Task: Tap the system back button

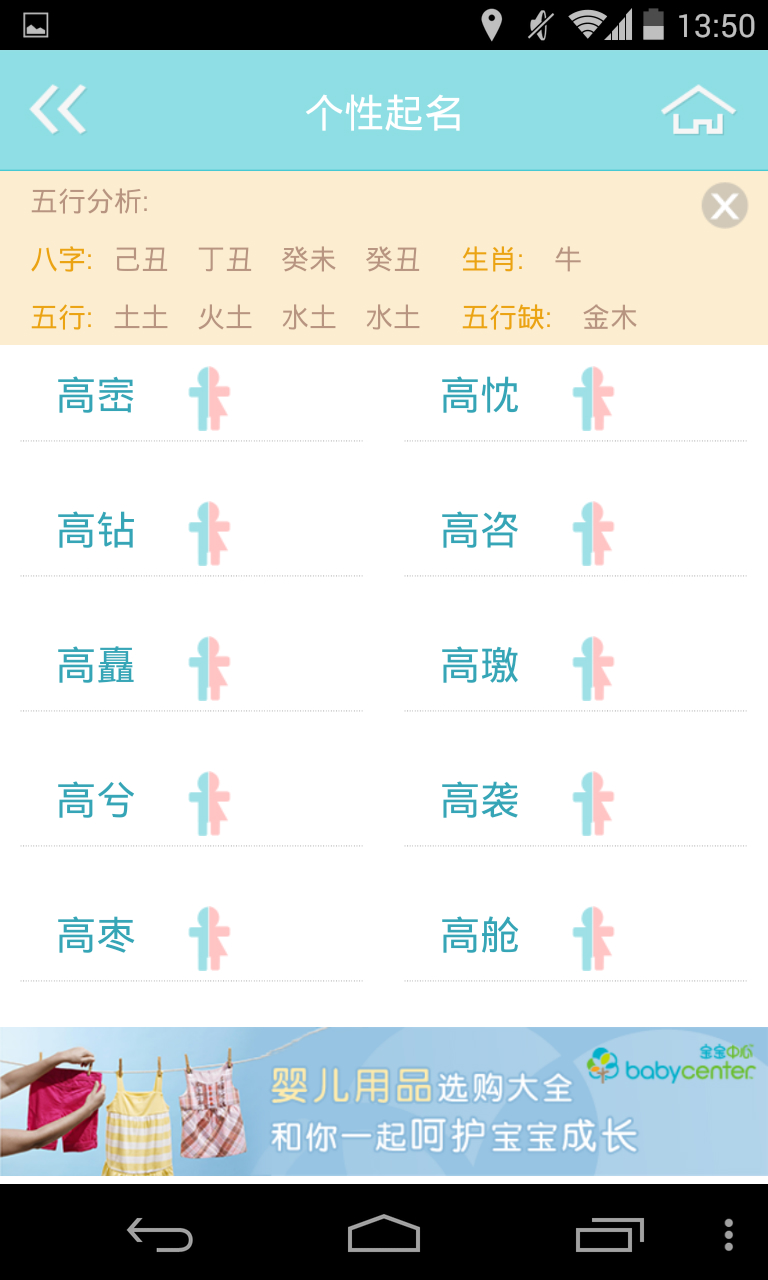Action: tap(160, 1234)
